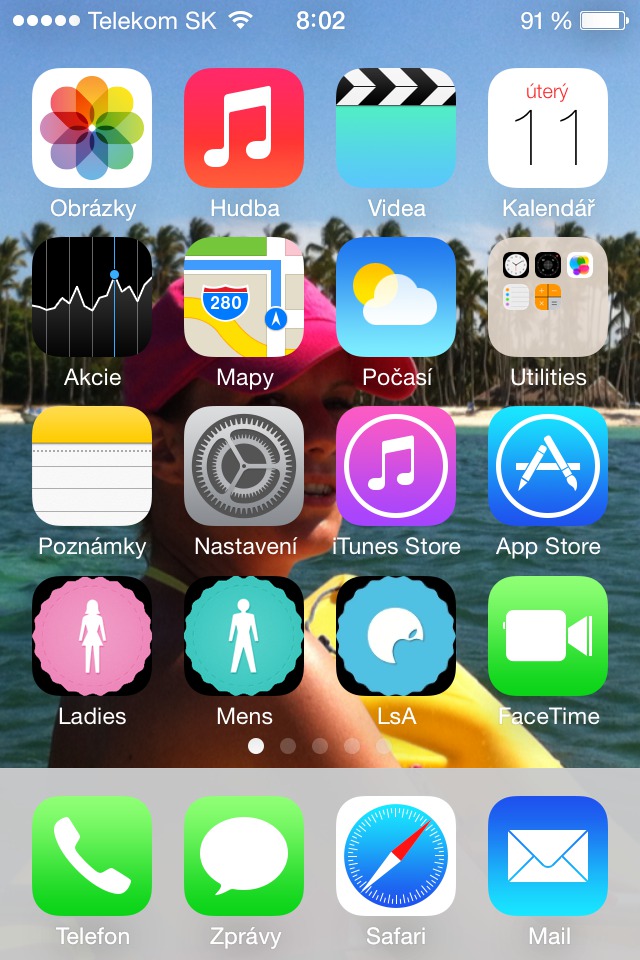Check the Počasí weather app
Image resolution: width=640 pixels, height=960 pixels.
click(x=396, y=297)
